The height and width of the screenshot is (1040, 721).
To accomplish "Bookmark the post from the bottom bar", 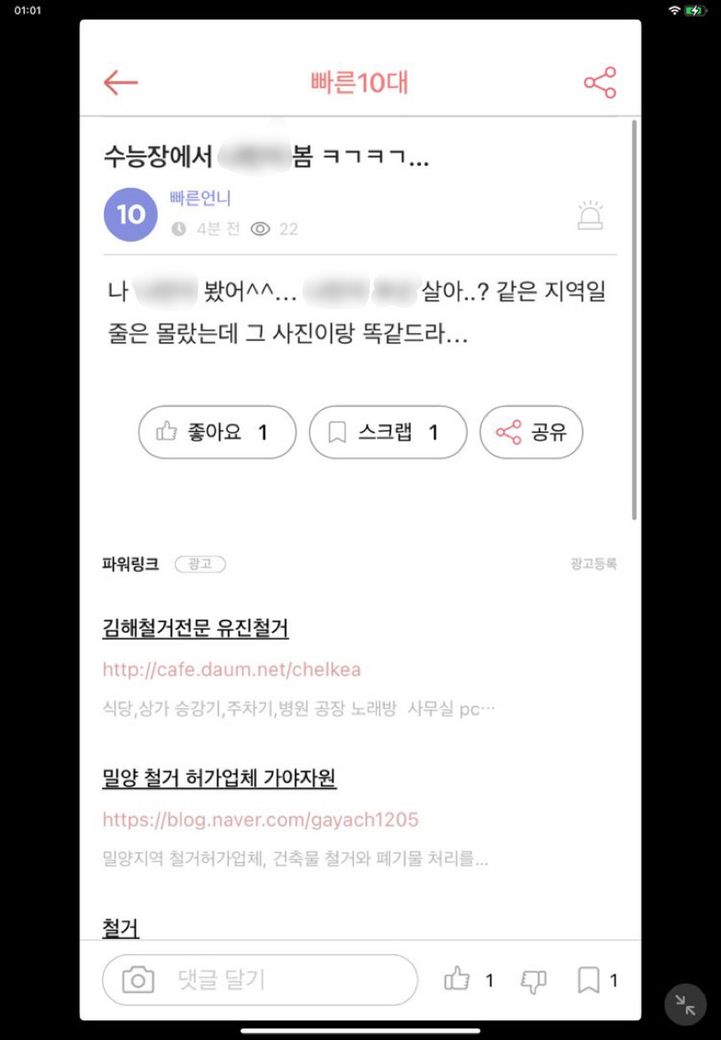I will coord(589,980).
